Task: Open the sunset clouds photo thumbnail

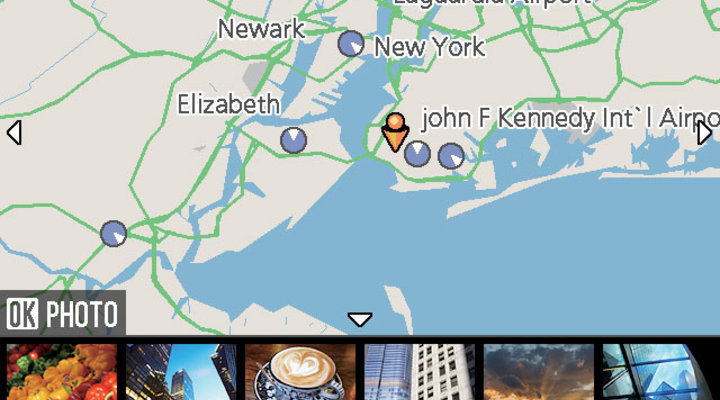Action: pos(538,372)
